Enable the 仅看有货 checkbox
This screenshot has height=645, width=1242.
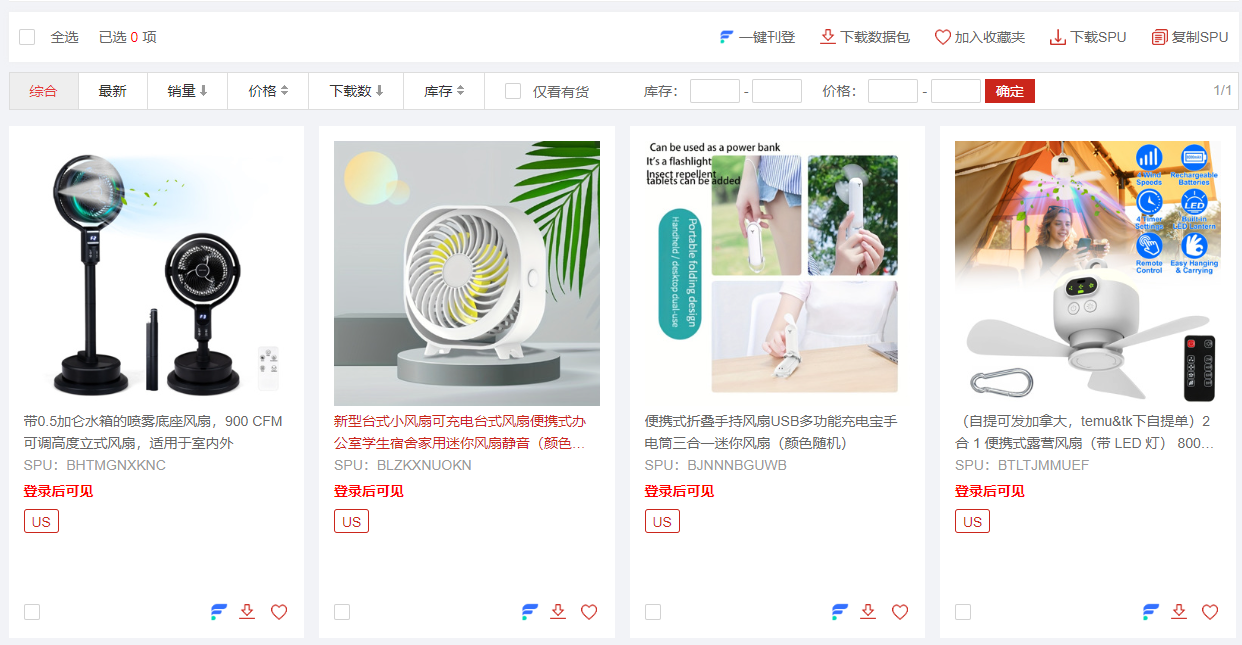pyautogui.click(x=513, y=91)
